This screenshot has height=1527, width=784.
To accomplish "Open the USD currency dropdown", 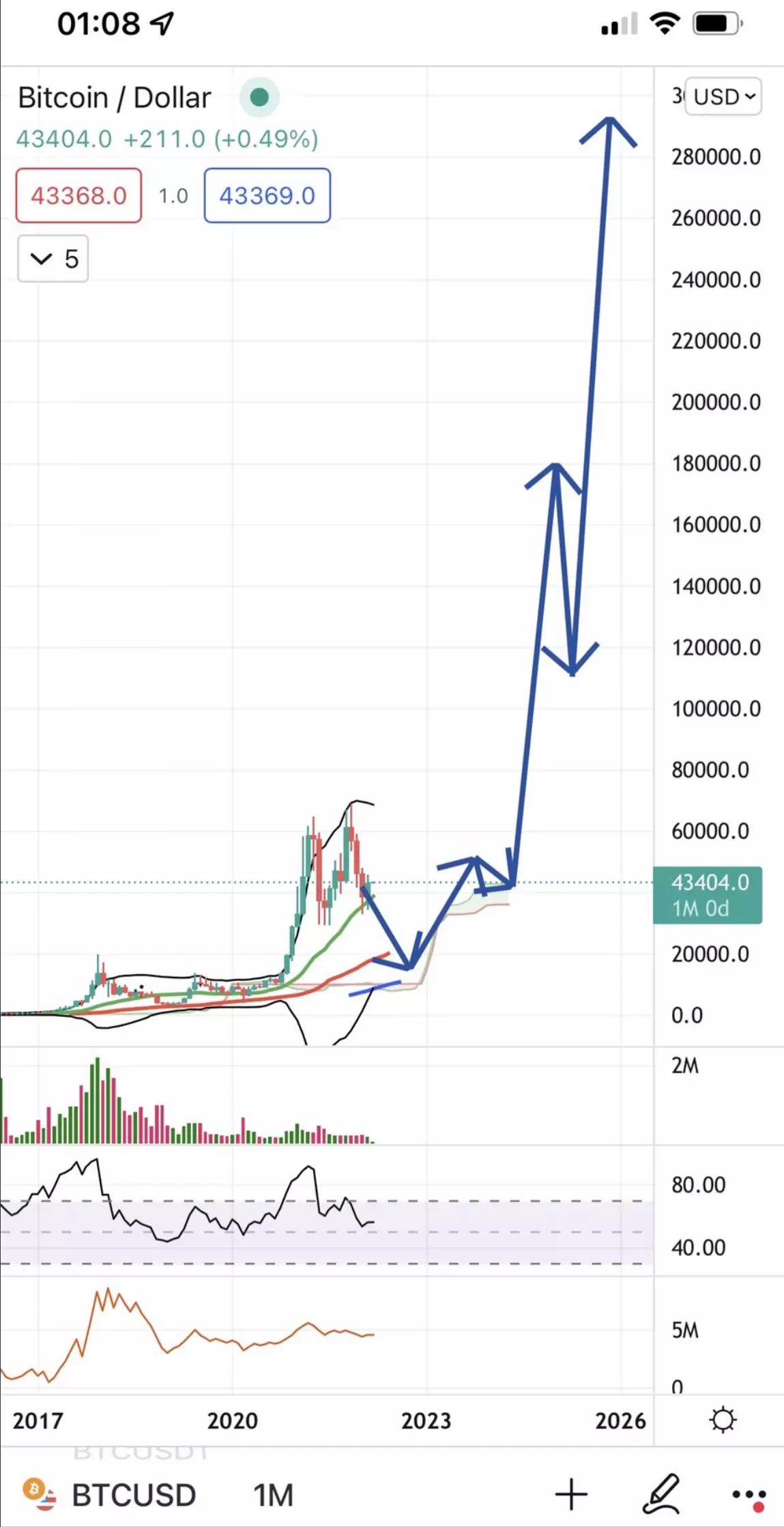I will [x=723, y=97].
